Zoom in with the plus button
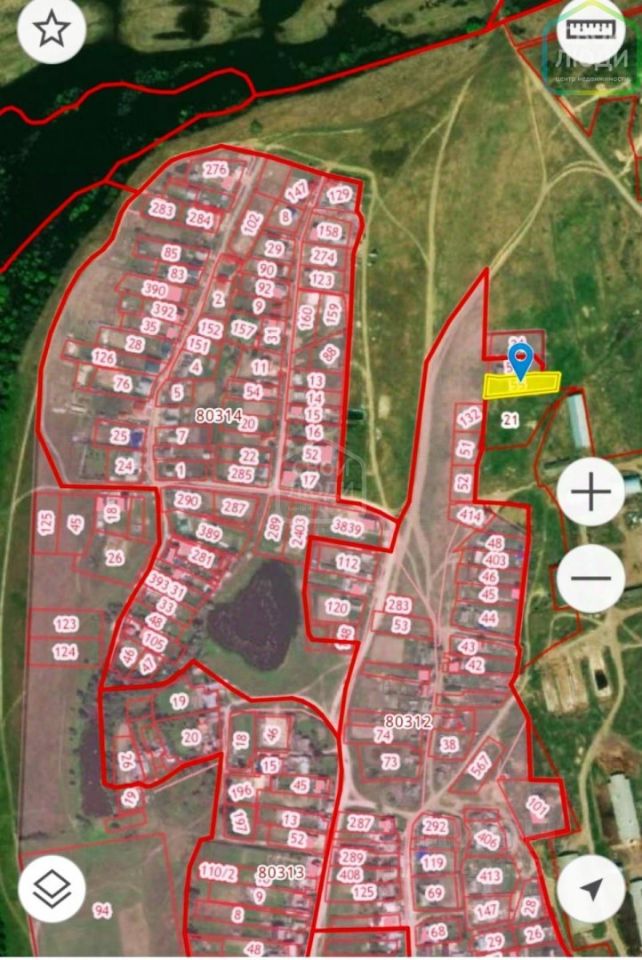Image resolution: width=642 pixels, height=960 pixels. tap(591, 492)
